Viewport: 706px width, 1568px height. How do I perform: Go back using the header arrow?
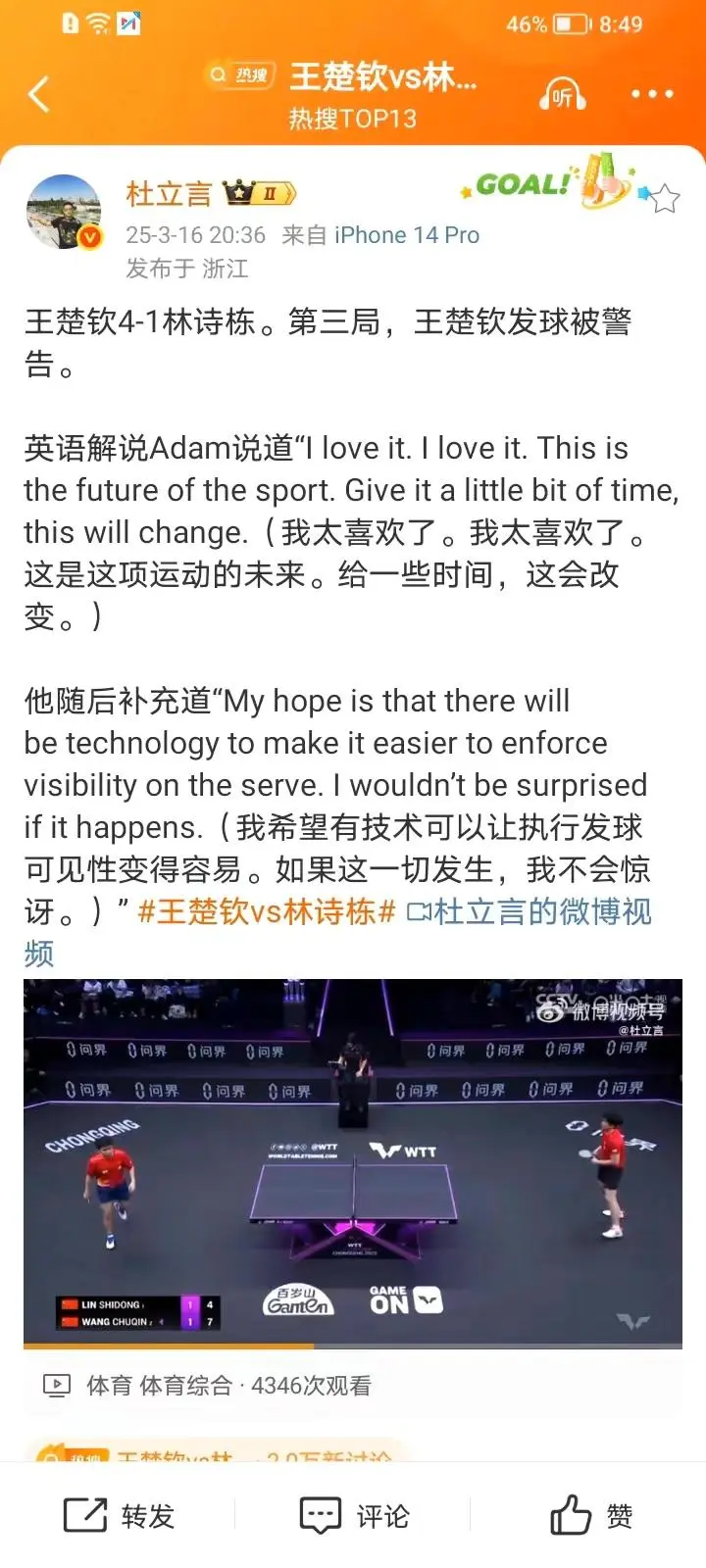coord(39,95)
